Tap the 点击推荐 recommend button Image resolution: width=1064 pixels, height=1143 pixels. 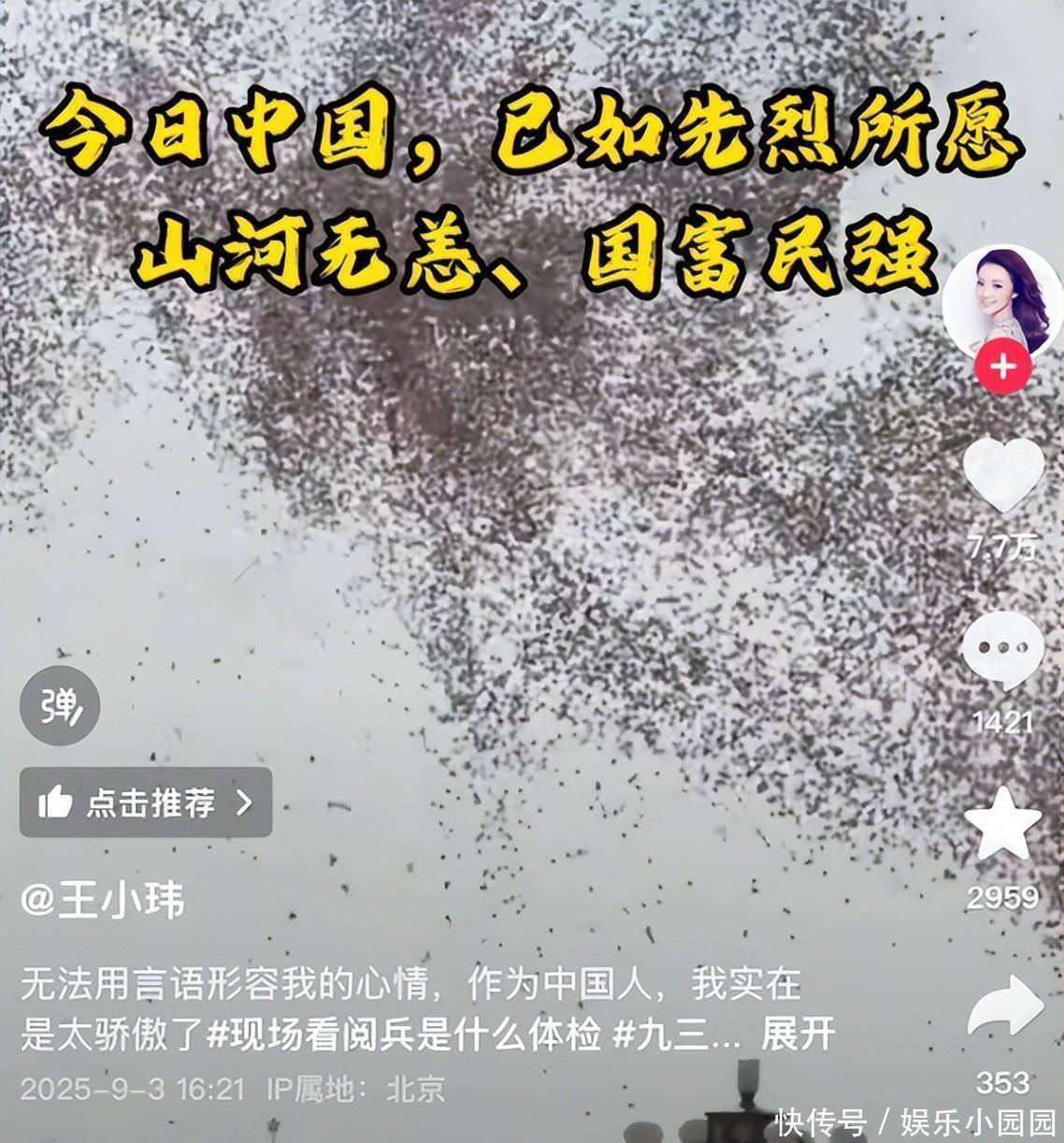(146, 803)
